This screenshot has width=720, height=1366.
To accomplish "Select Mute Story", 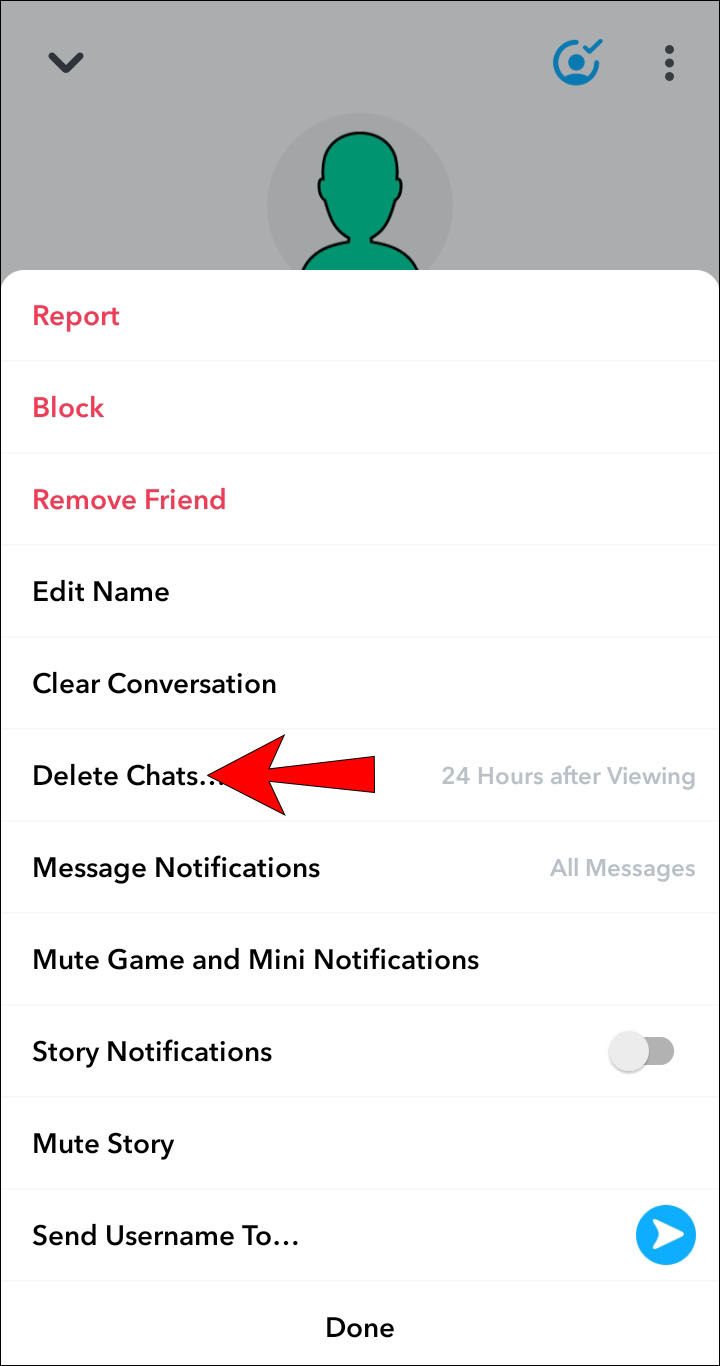I will [360, 1144].
